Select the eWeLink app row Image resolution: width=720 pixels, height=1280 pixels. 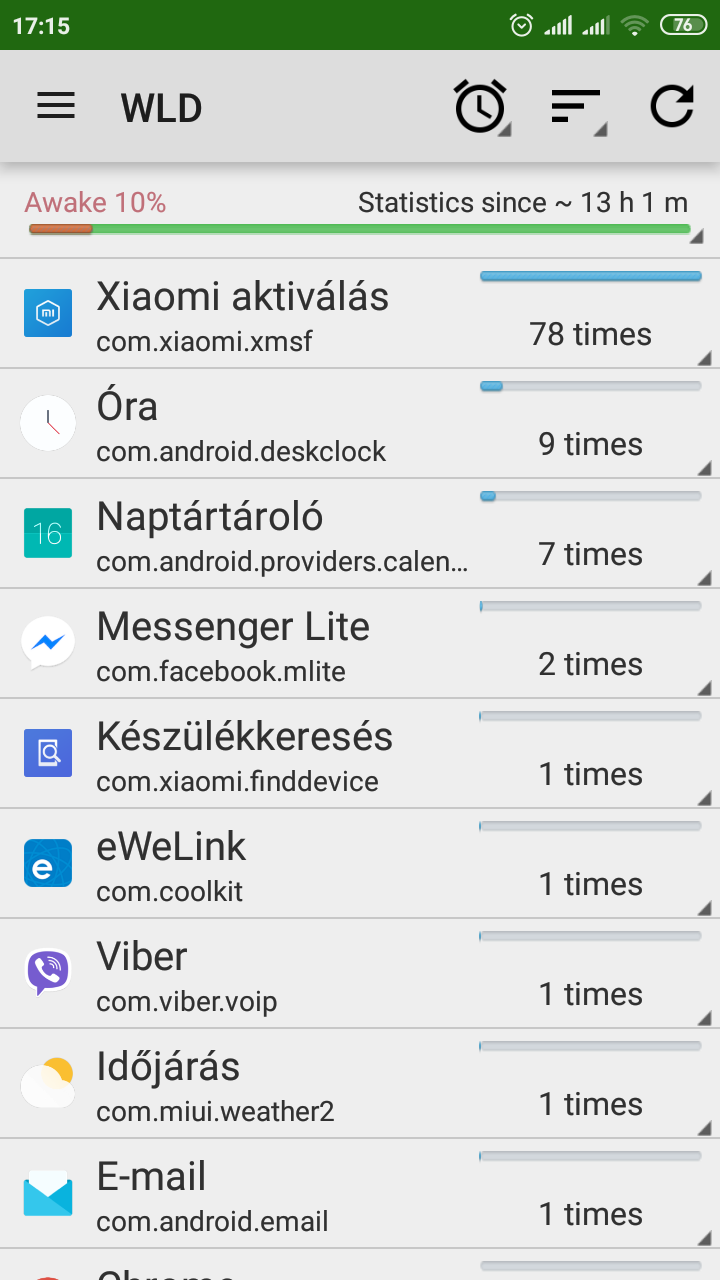360,864
